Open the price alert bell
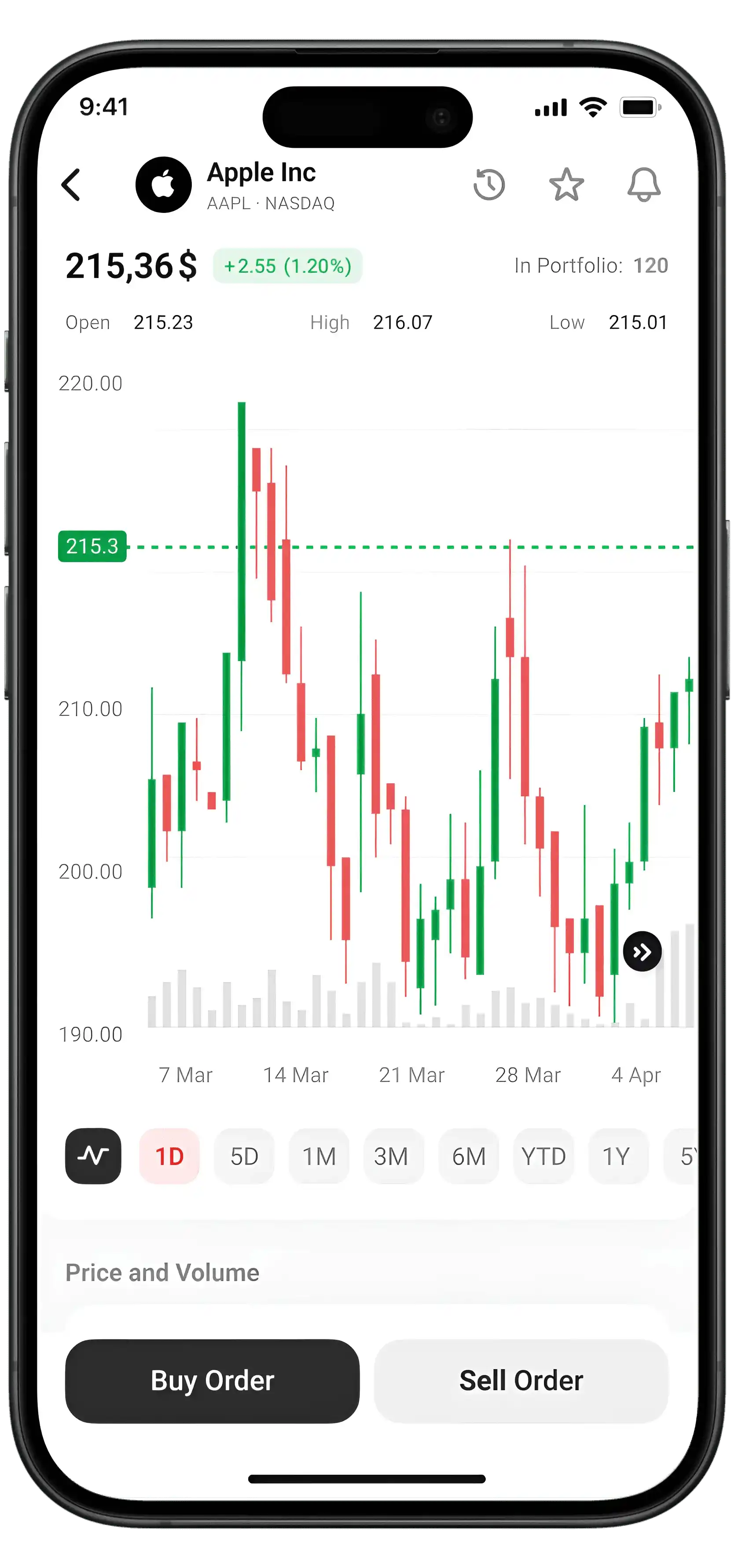This screenshot has width=734, height=1568. tap(644, 184)
